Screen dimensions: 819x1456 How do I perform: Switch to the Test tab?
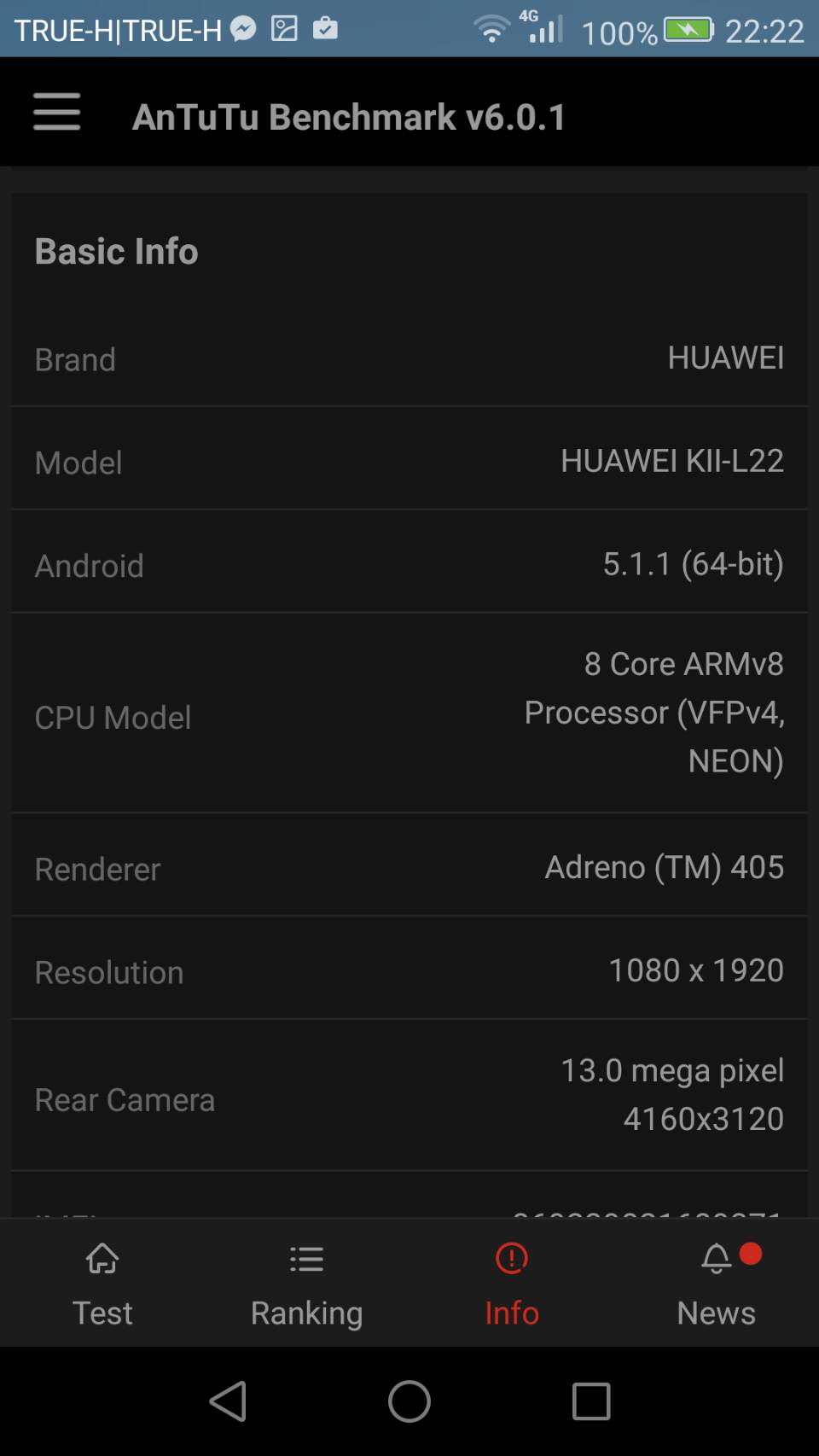pyautogui.click(x=102, y=1283)
